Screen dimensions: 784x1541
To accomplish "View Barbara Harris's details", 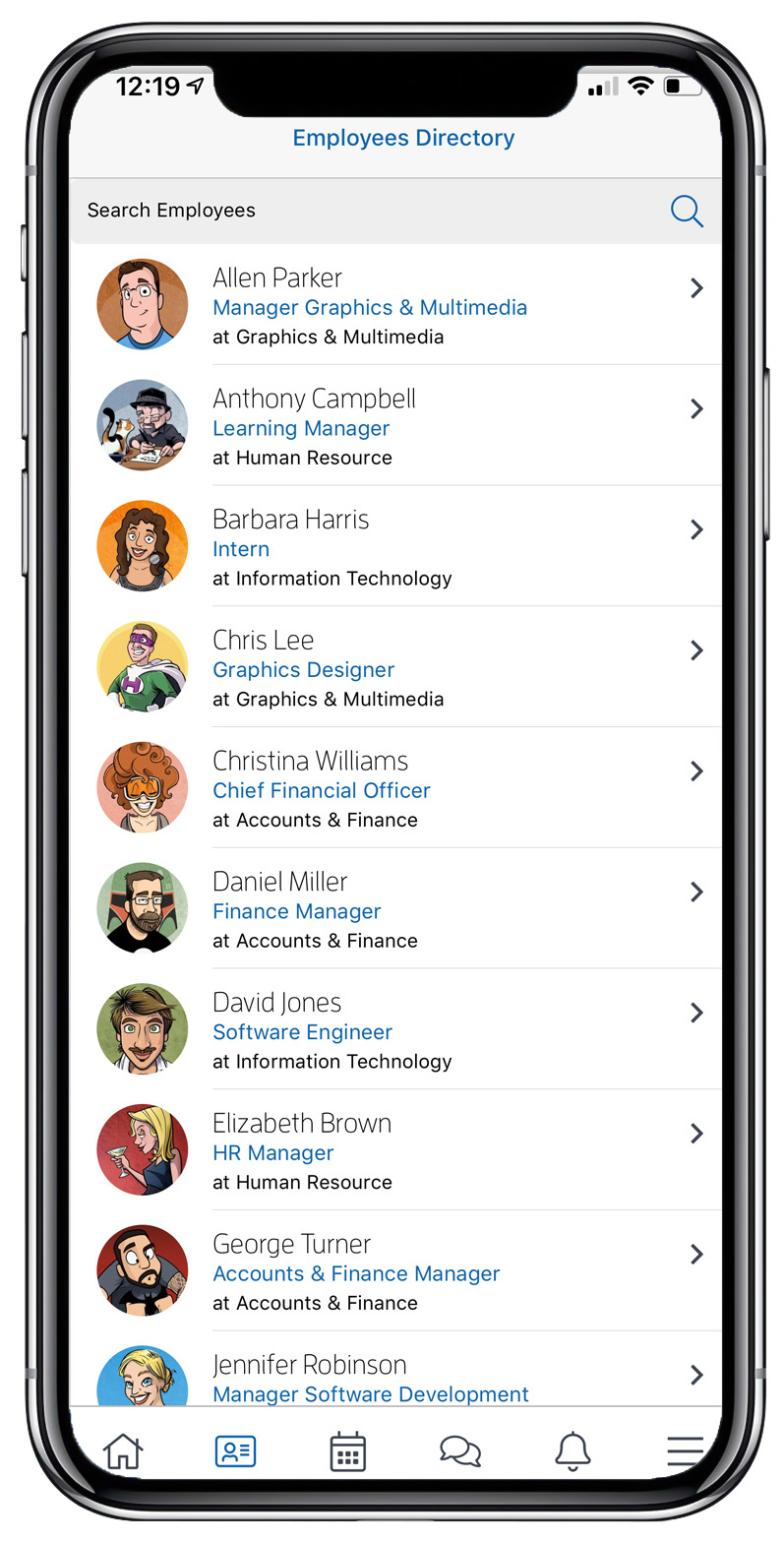I will tap(393, 547).
